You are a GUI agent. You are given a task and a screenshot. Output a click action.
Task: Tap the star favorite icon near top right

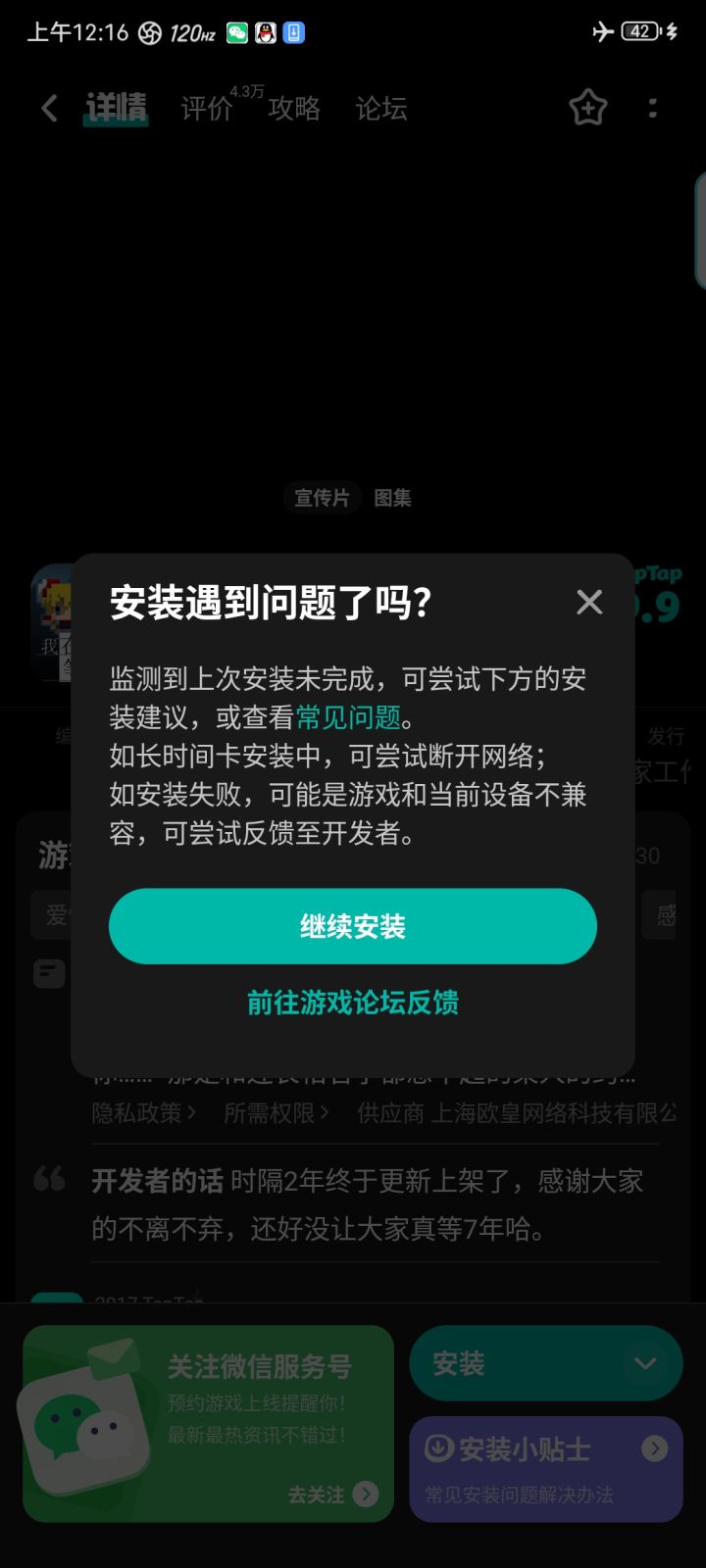[x=586, y=108]
